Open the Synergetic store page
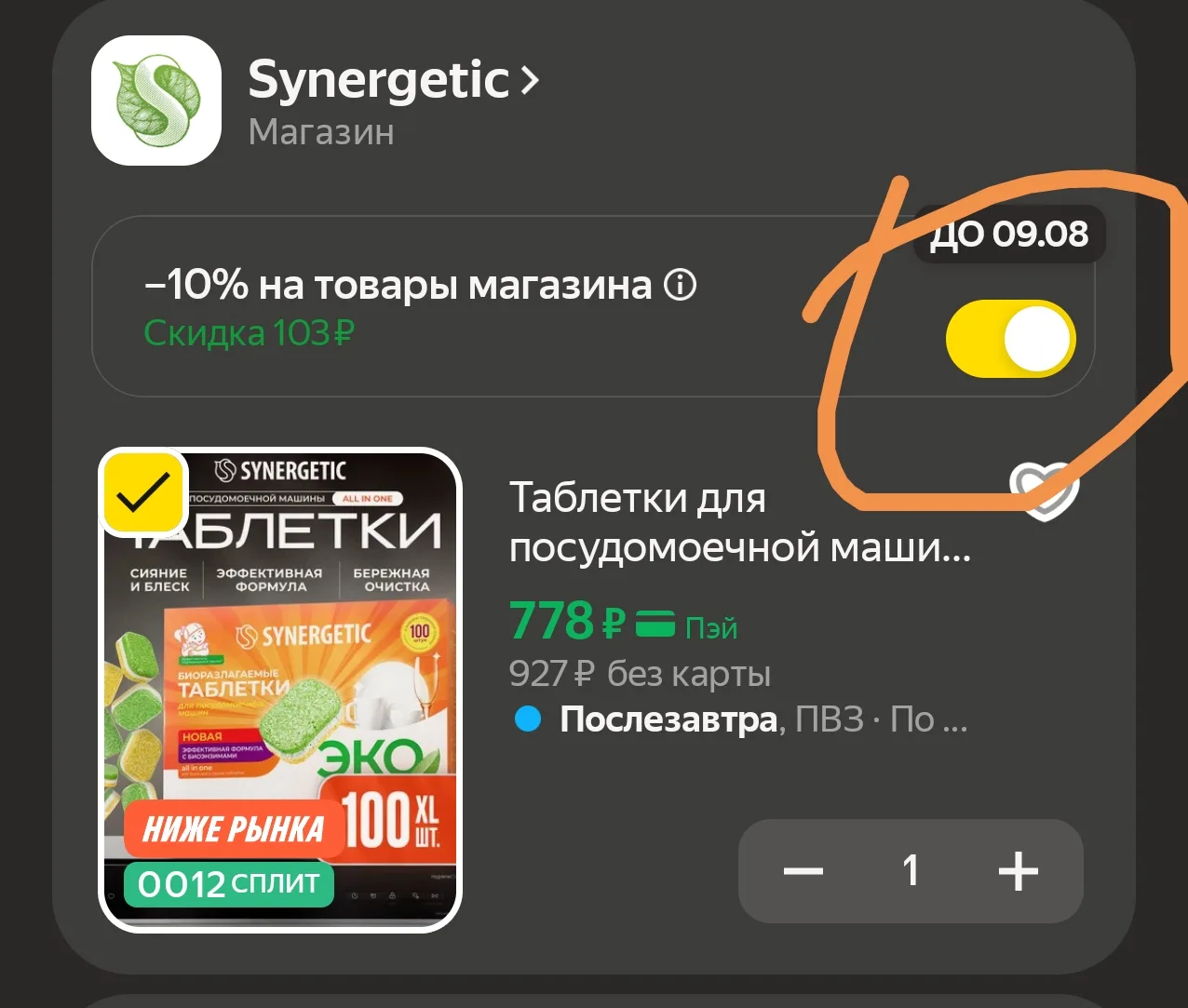Viewport: 1188px width, 1008px height. [393, 79]
